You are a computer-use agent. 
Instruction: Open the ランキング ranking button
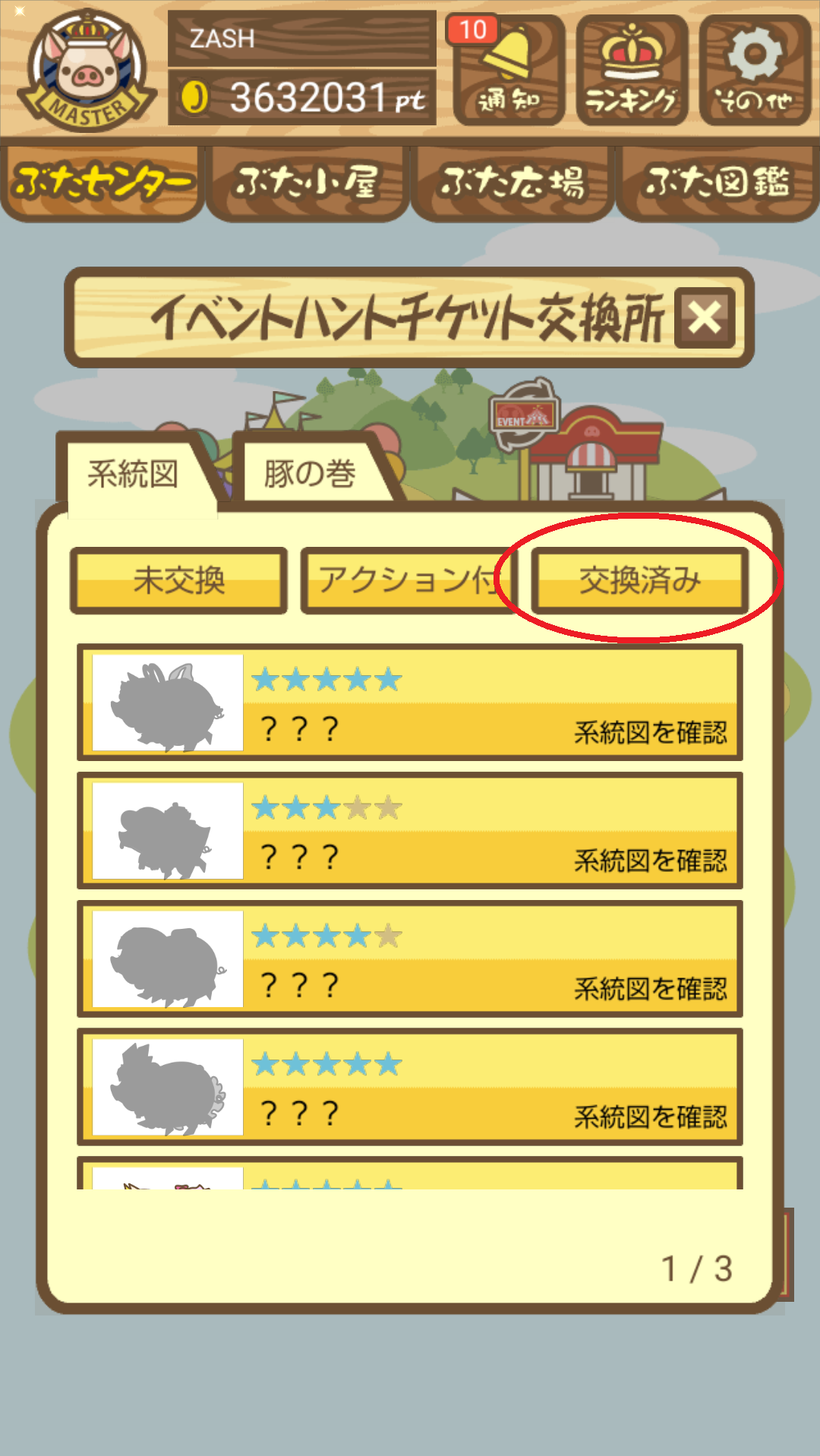click(632, 71)
